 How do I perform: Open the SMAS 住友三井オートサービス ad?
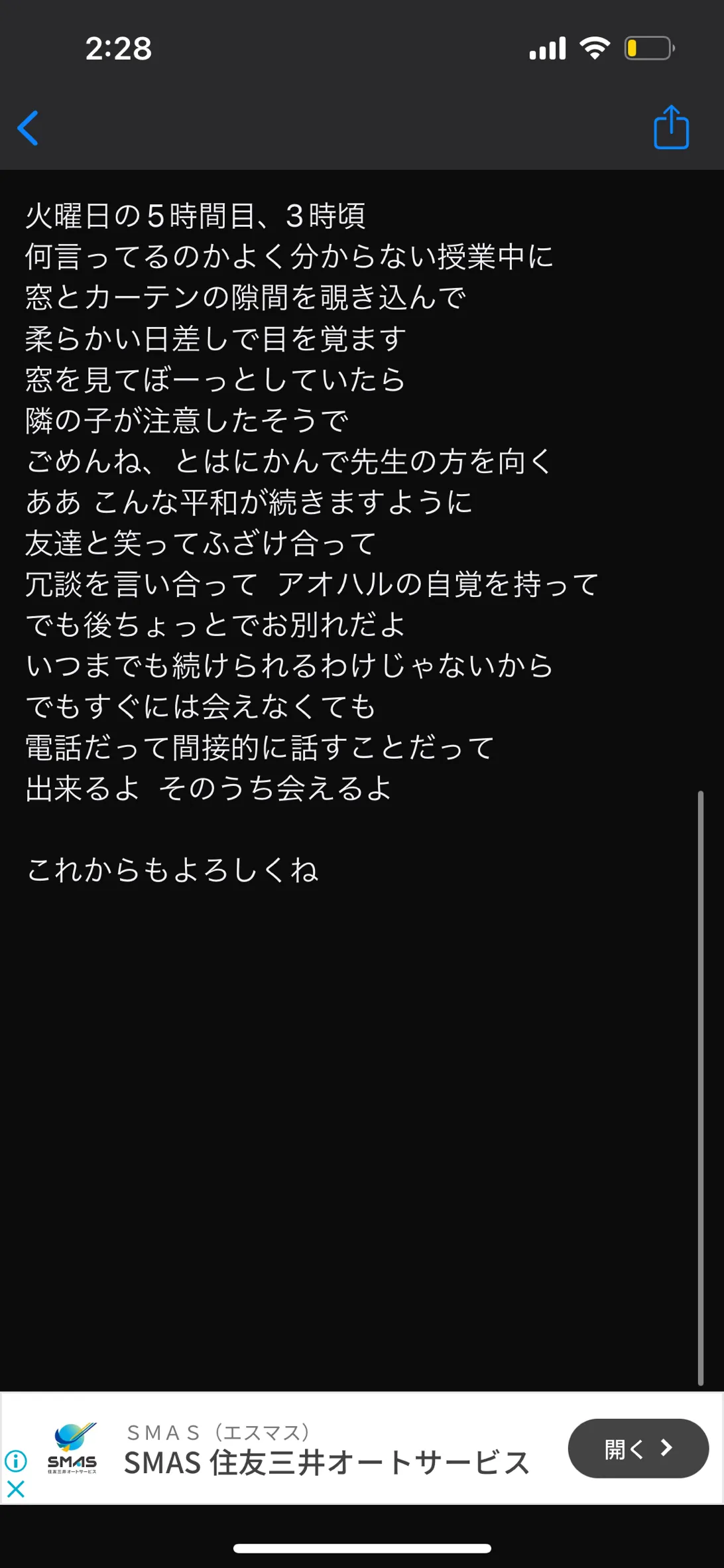tap(328, 1463)
